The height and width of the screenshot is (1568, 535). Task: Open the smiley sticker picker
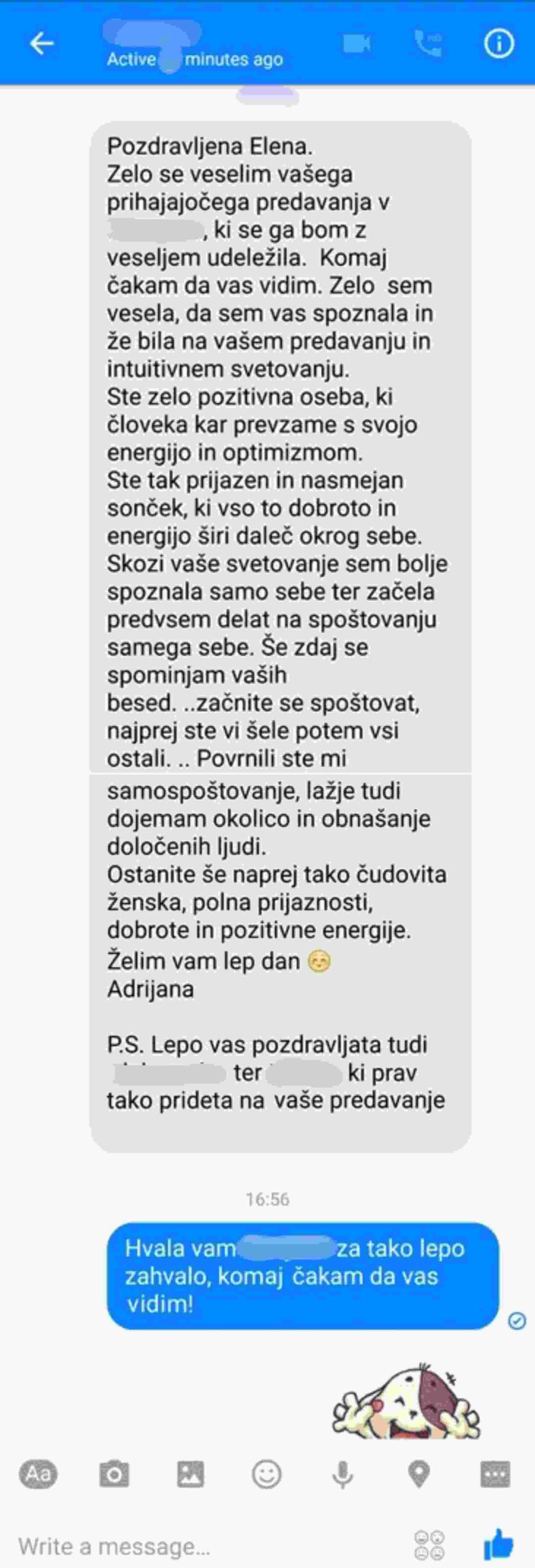(x=267, y=1474)
